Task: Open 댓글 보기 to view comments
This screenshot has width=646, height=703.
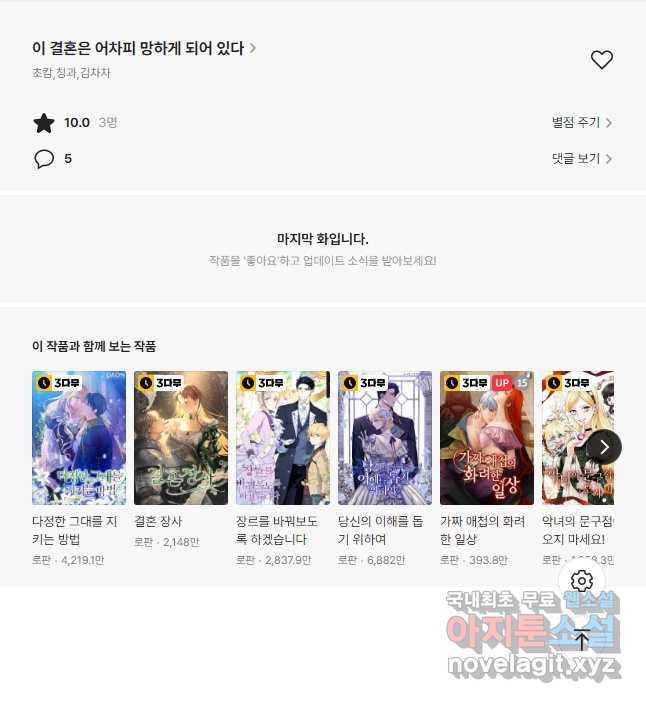Action: [x=581, y=159]
